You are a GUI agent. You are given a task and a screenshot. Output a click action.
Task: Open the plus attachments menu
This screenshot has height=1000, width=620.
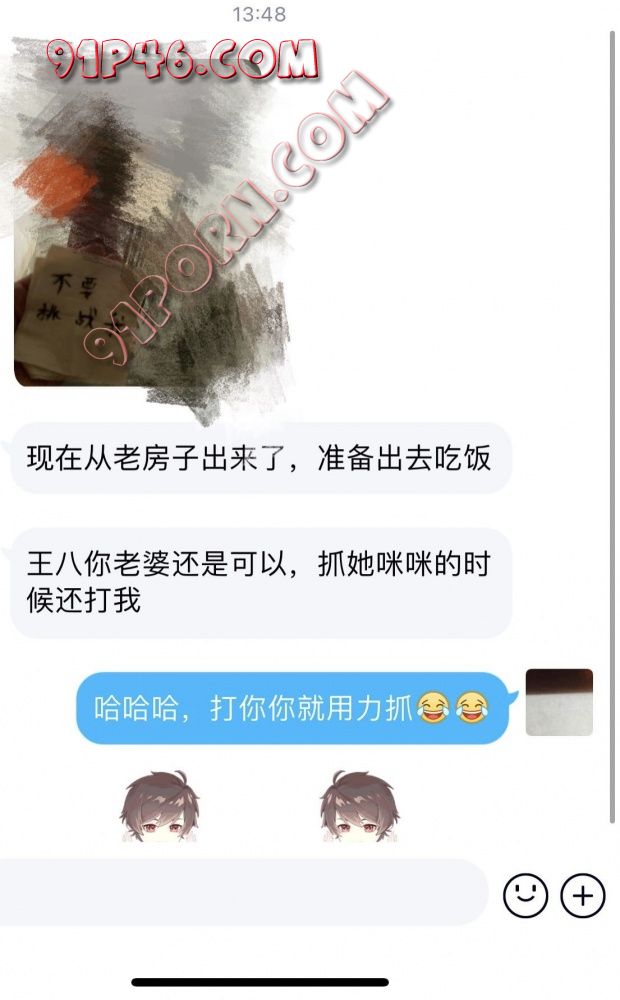(583, 894)
